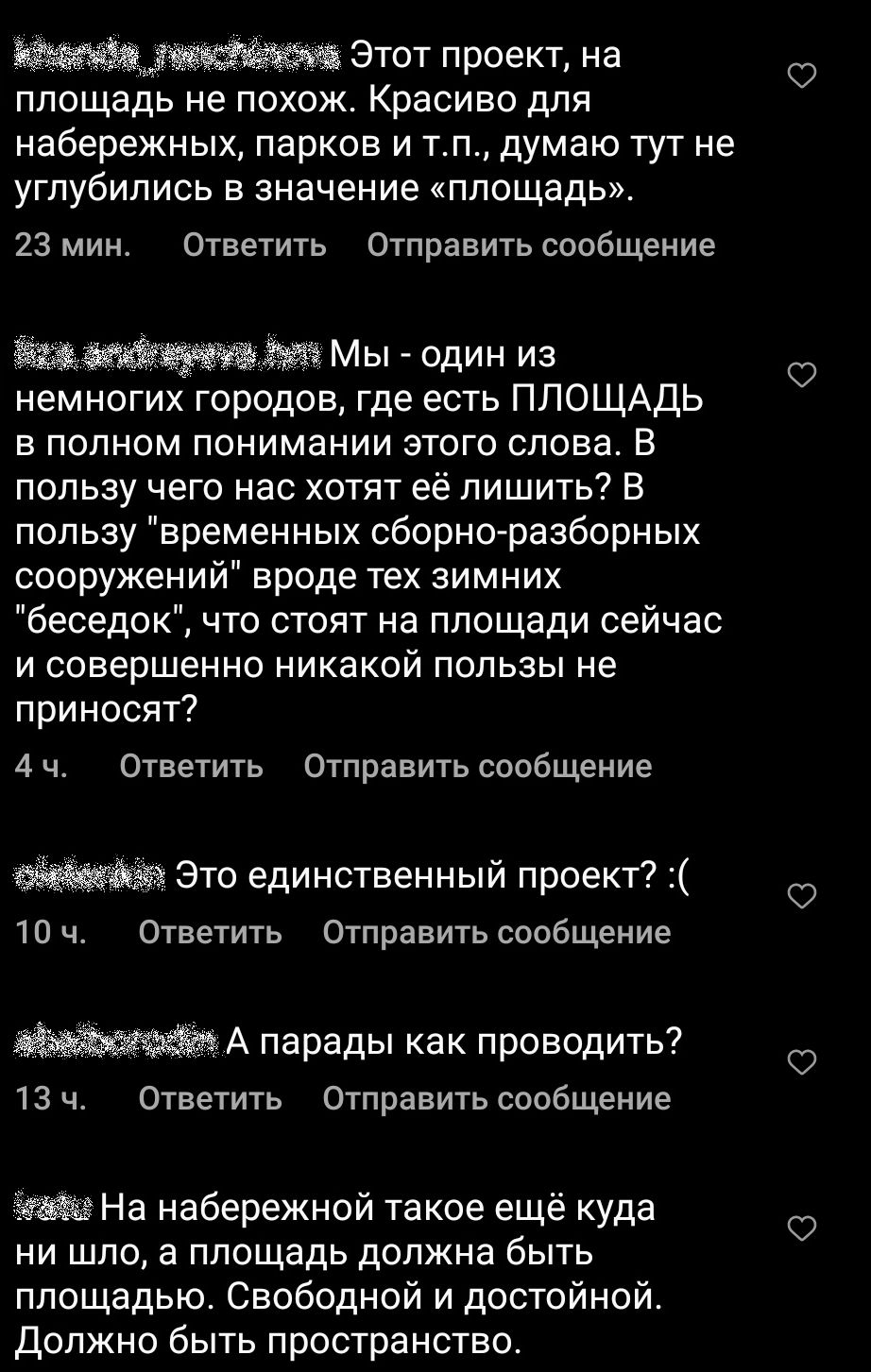Reply to the 13 ч. comment
This screenshot has width=871, height=1372.
click(x=210, y=1098)
